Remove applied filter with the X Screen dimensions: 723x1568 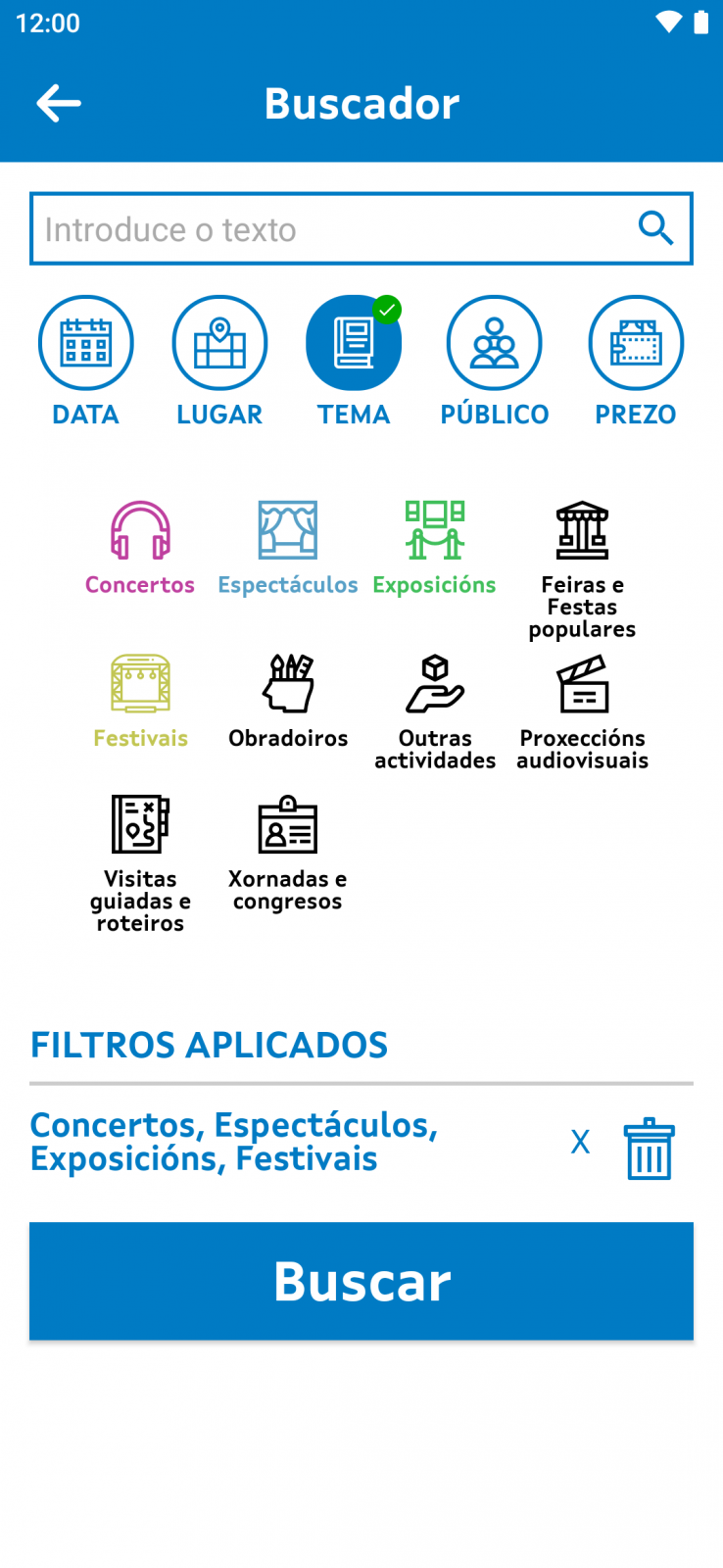[x=580, y=1142]
